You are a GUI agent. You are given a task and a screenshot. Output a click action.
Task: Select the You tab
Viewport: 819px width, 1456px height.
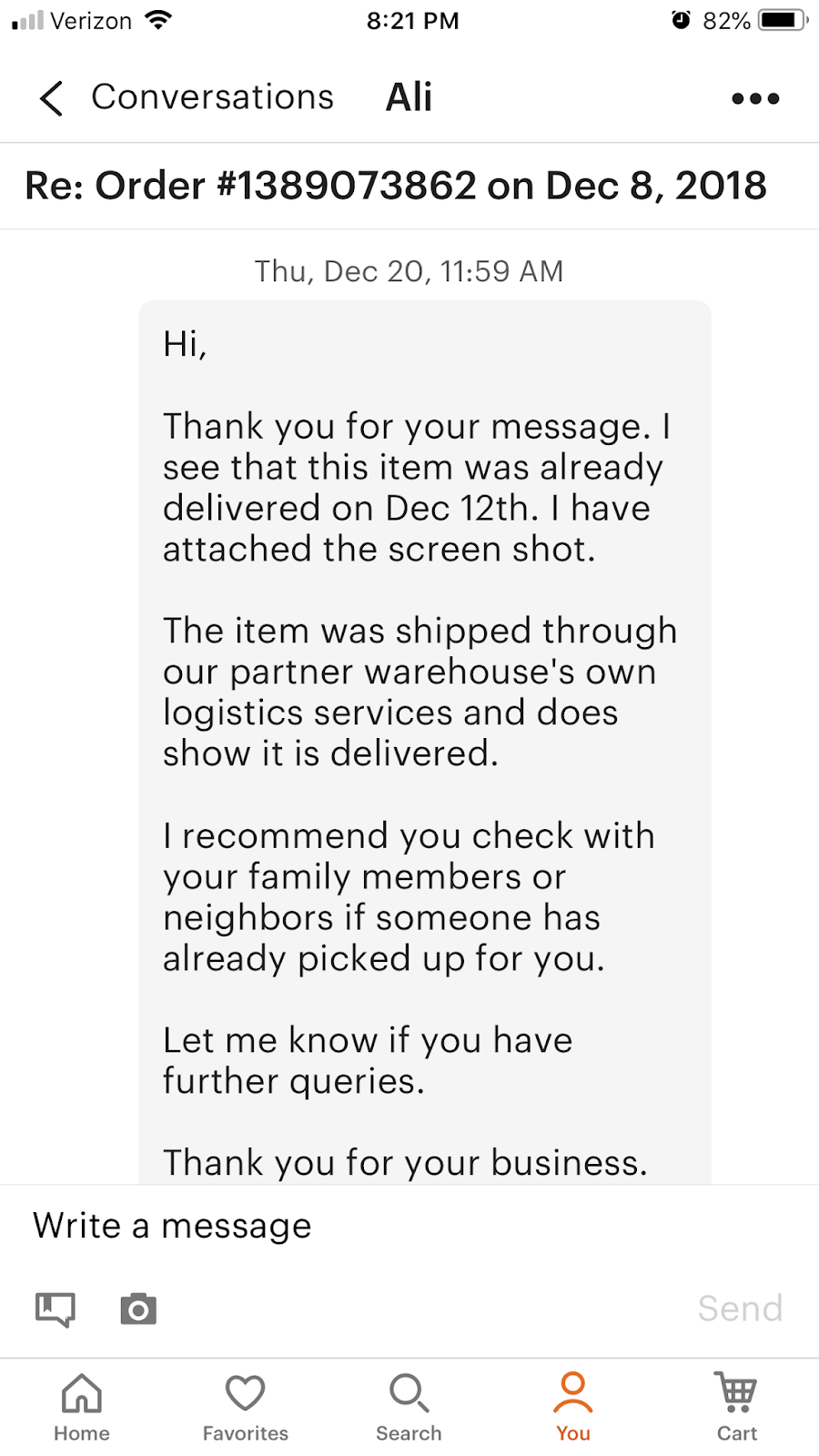[x=573, y=1407]
